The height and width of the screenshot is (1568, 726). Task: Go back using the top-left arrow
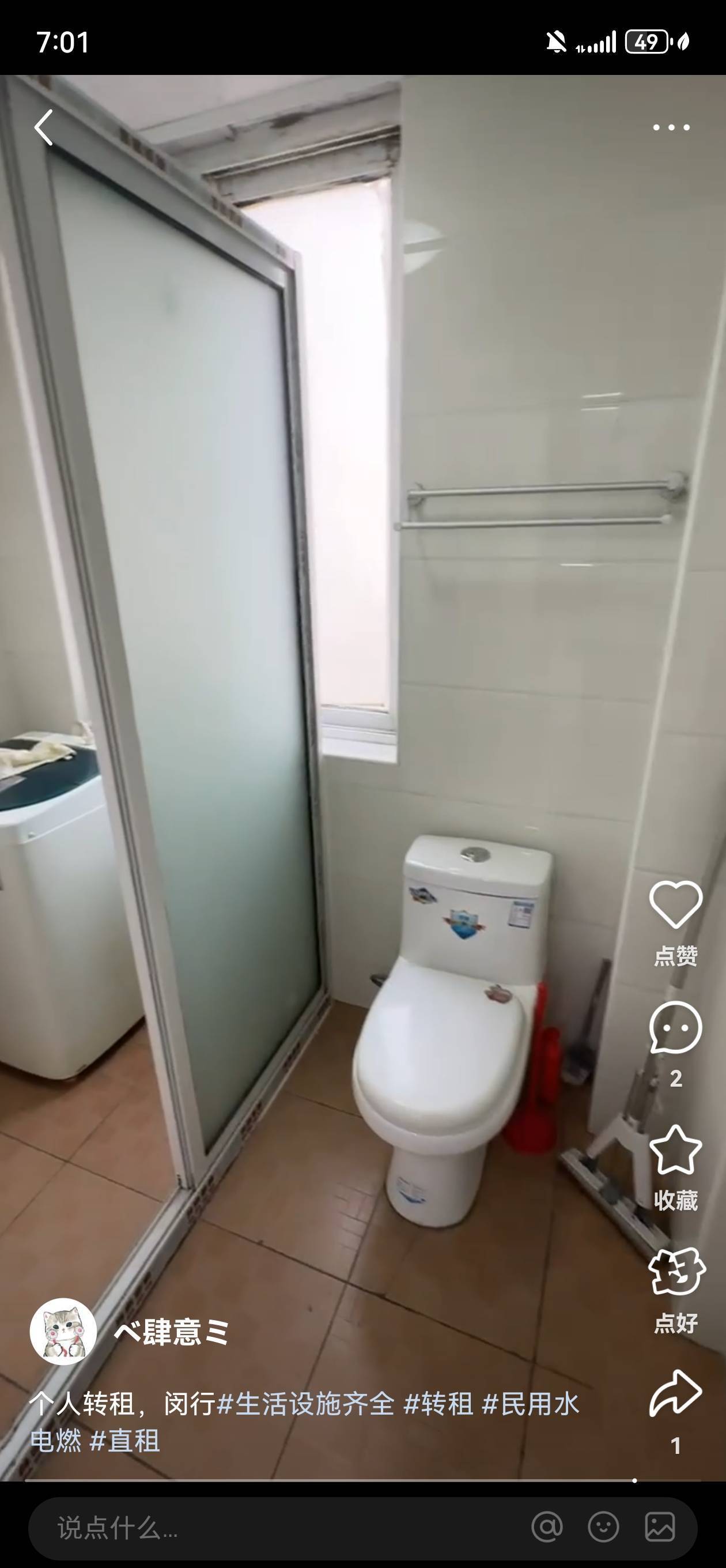pos(44,127)
